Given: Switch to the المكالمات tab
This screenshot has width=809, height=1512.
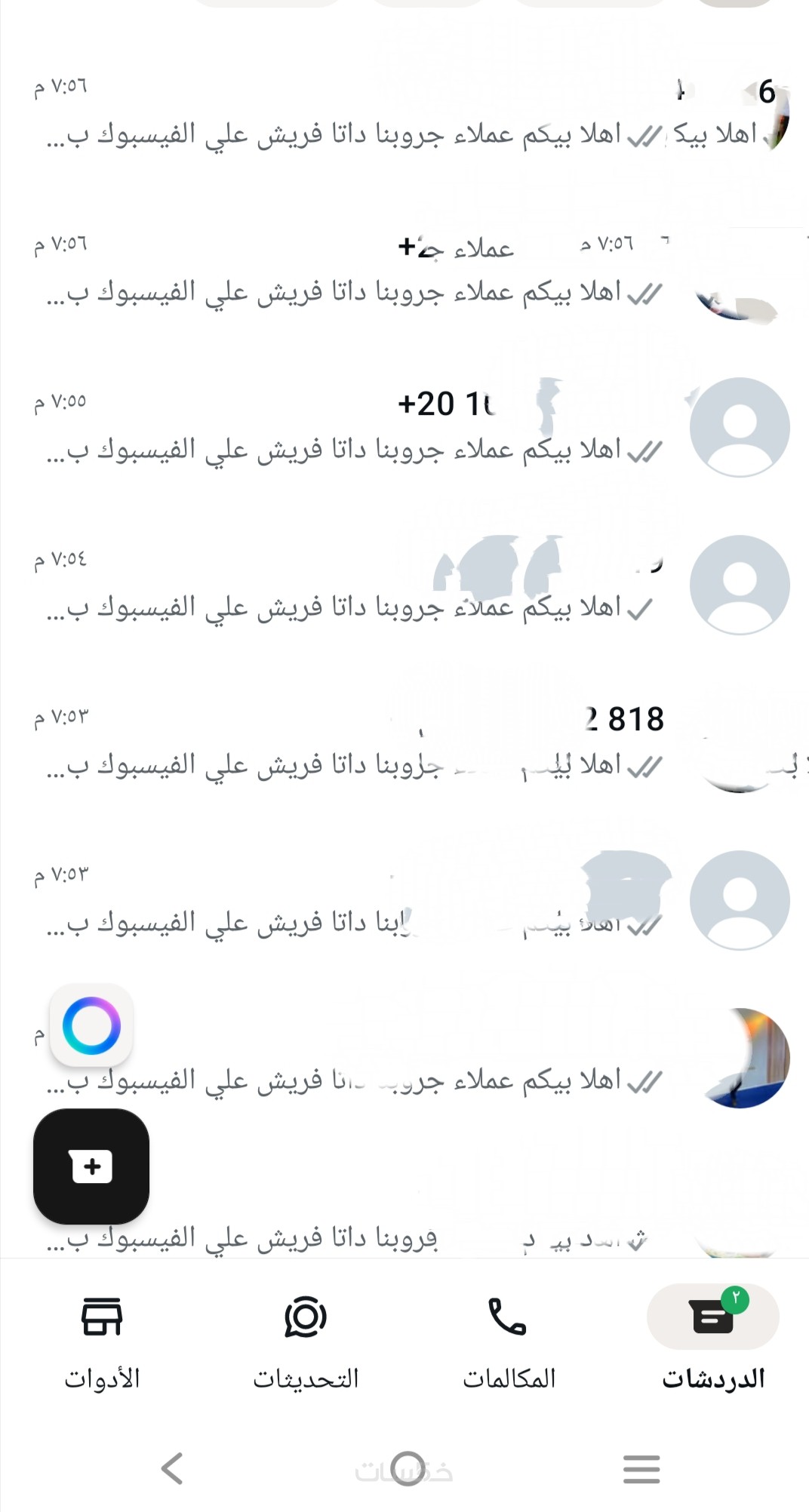Looking at the screenshot, I should coord(508,1341).
